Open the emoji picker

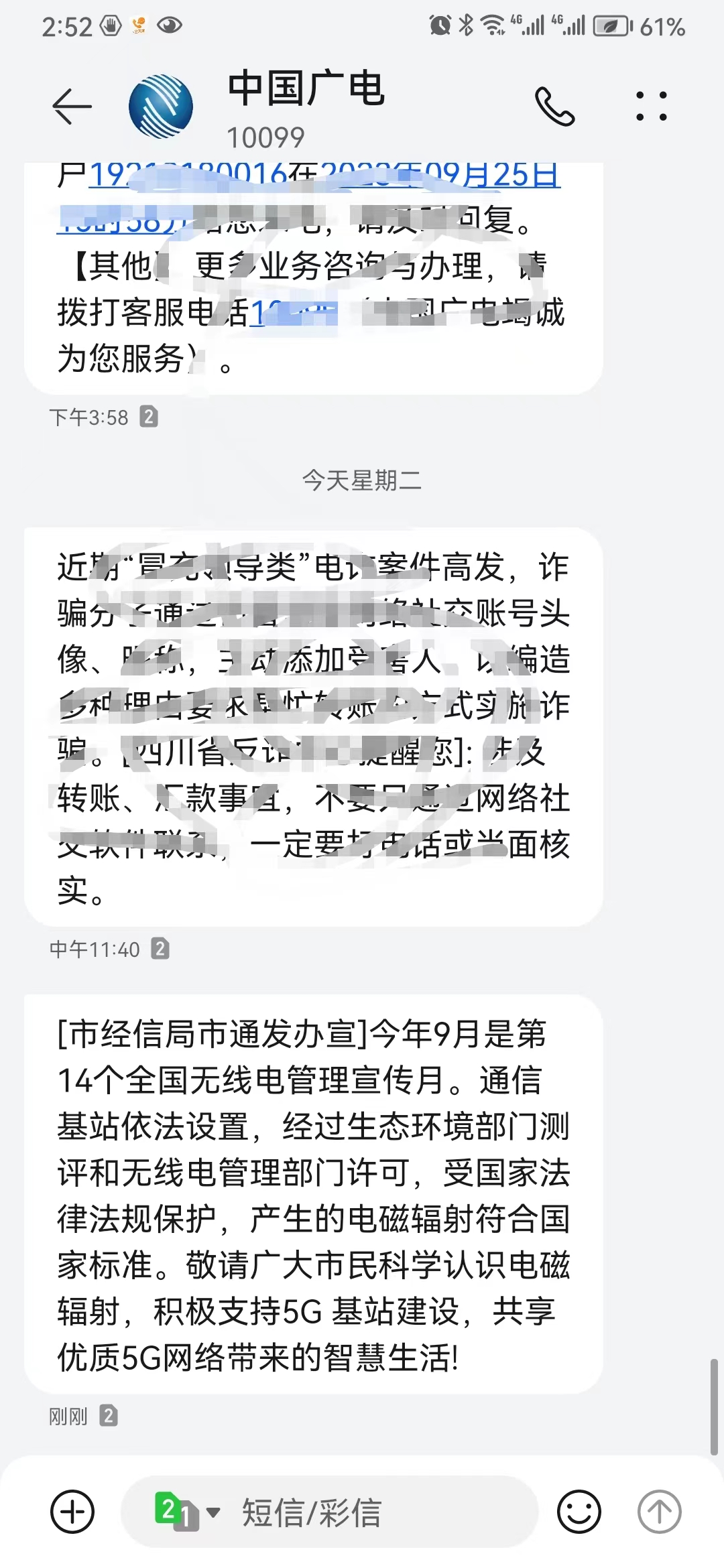(579, 1512)
